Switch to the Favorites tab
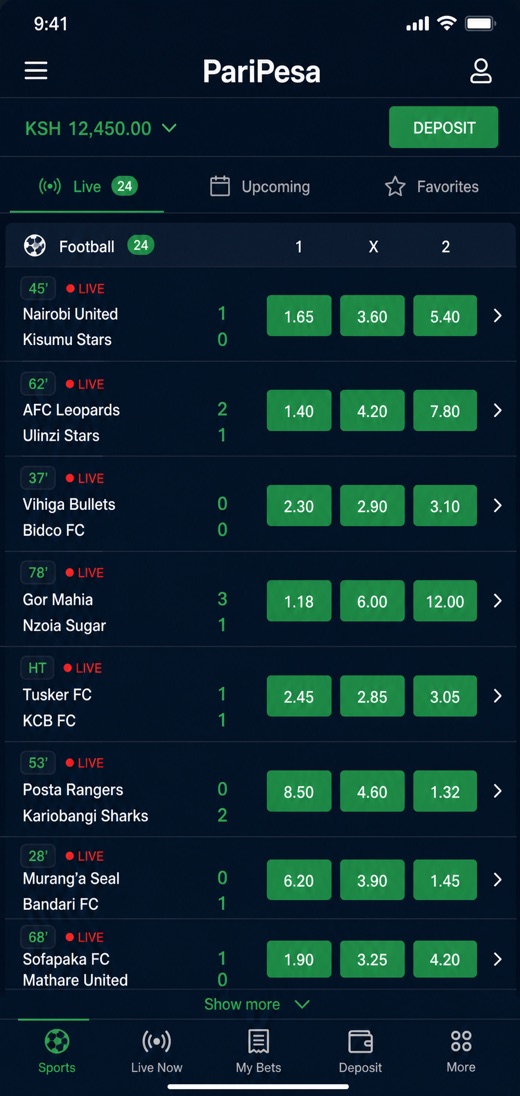This screenshot has height=1096, width=520. (x=432, y=187)
